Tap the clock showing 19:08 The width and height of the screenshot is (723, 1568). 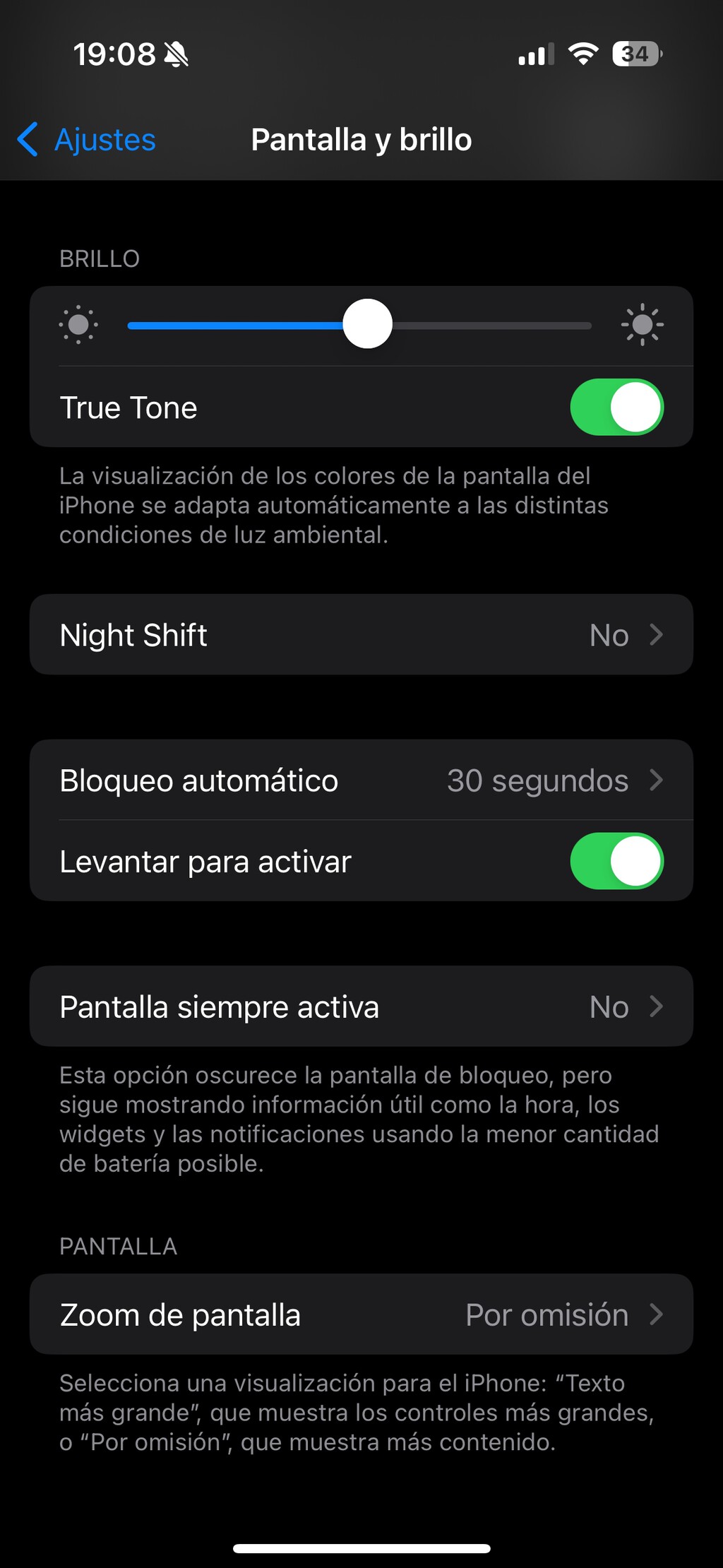pos(113,54)
